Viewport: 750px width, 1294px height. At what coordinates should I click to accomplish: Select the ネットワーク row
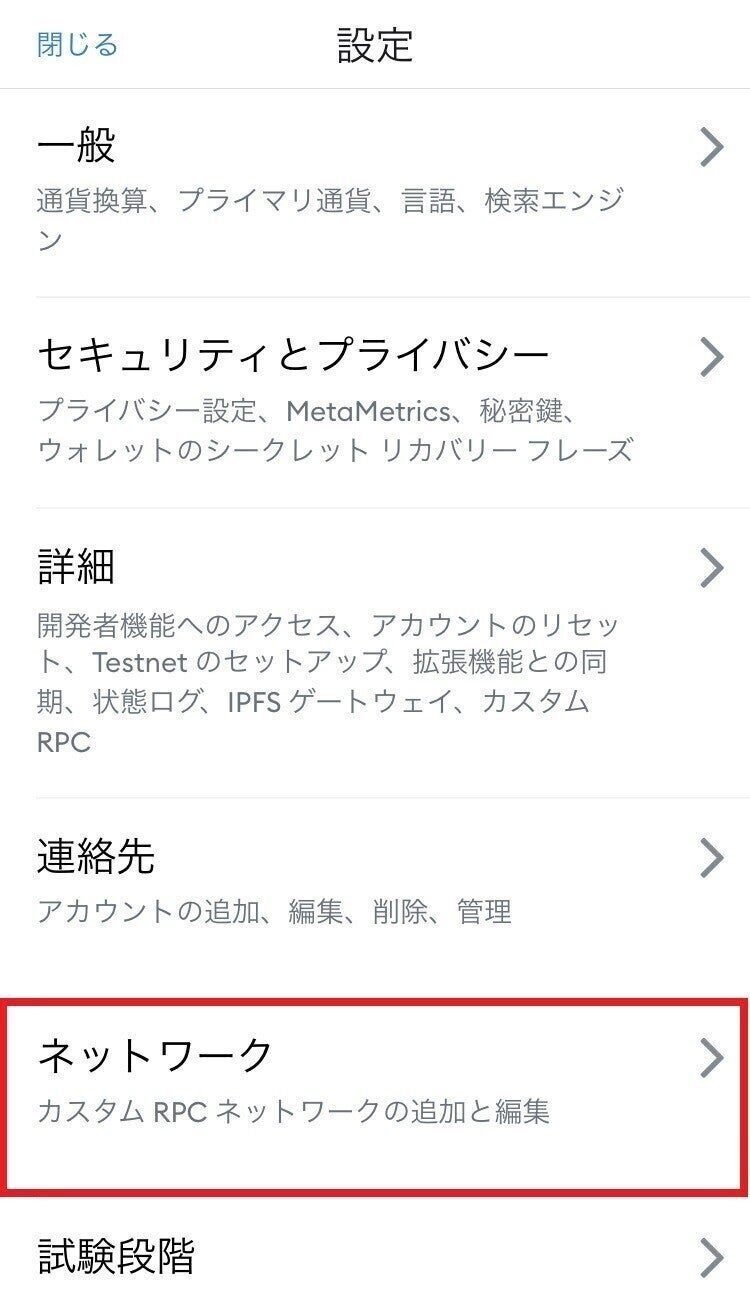click(x=375, y=1080)
